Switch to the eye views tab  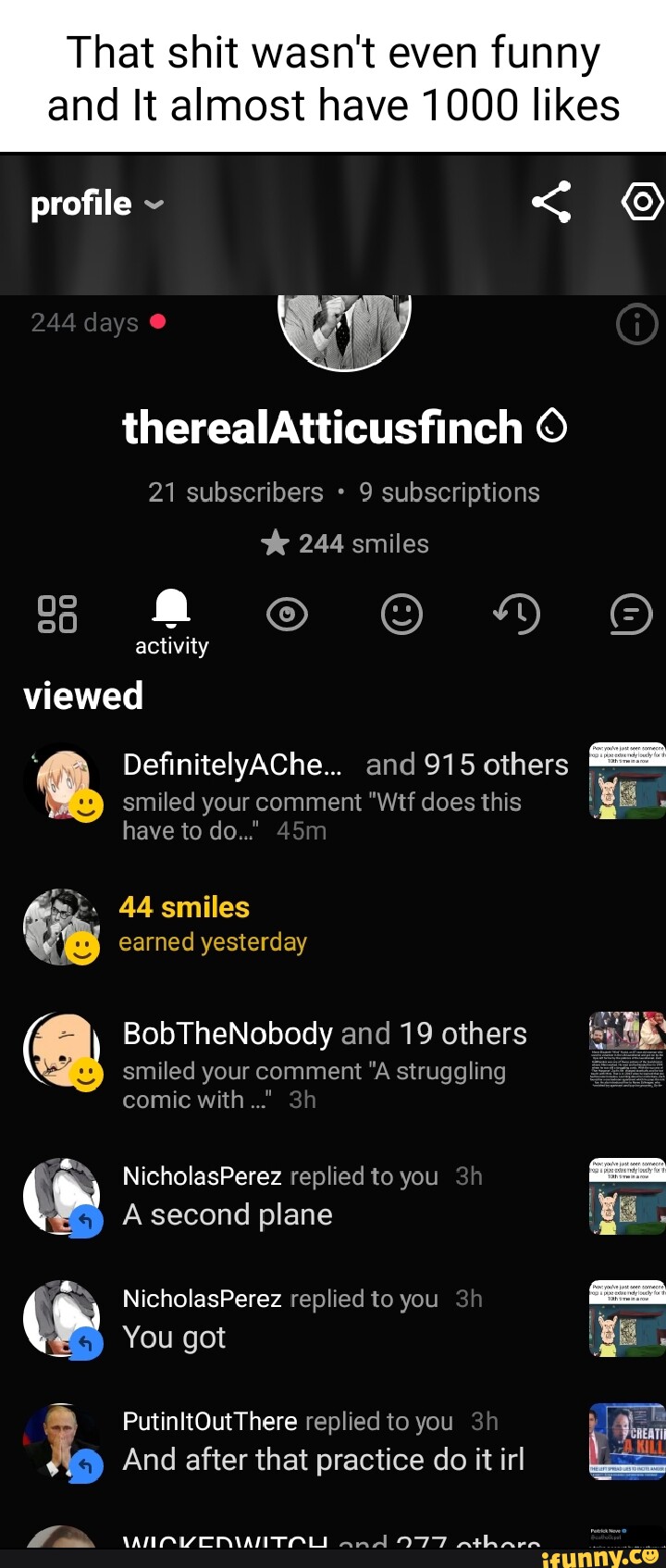tap(287, 615)
